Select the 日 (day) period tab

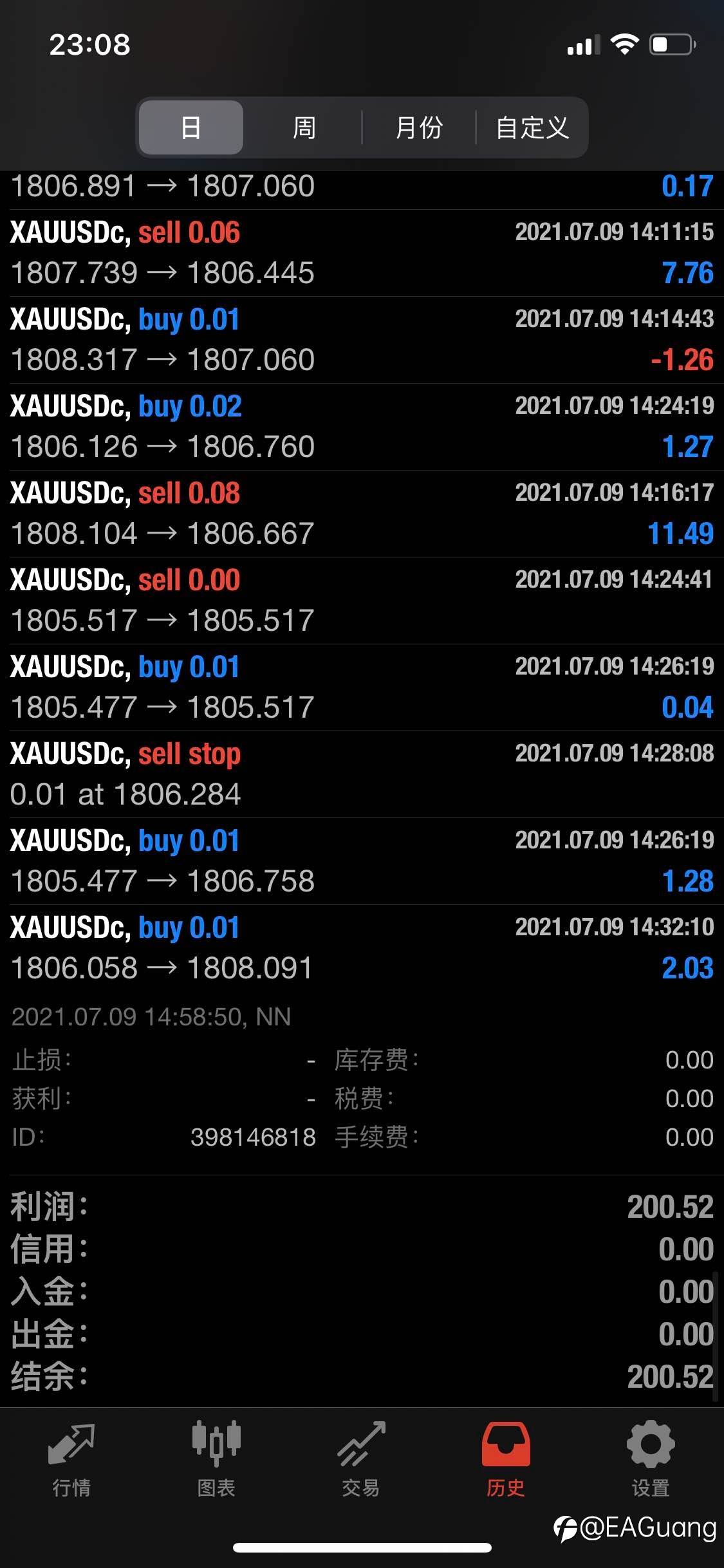point(191,127)
